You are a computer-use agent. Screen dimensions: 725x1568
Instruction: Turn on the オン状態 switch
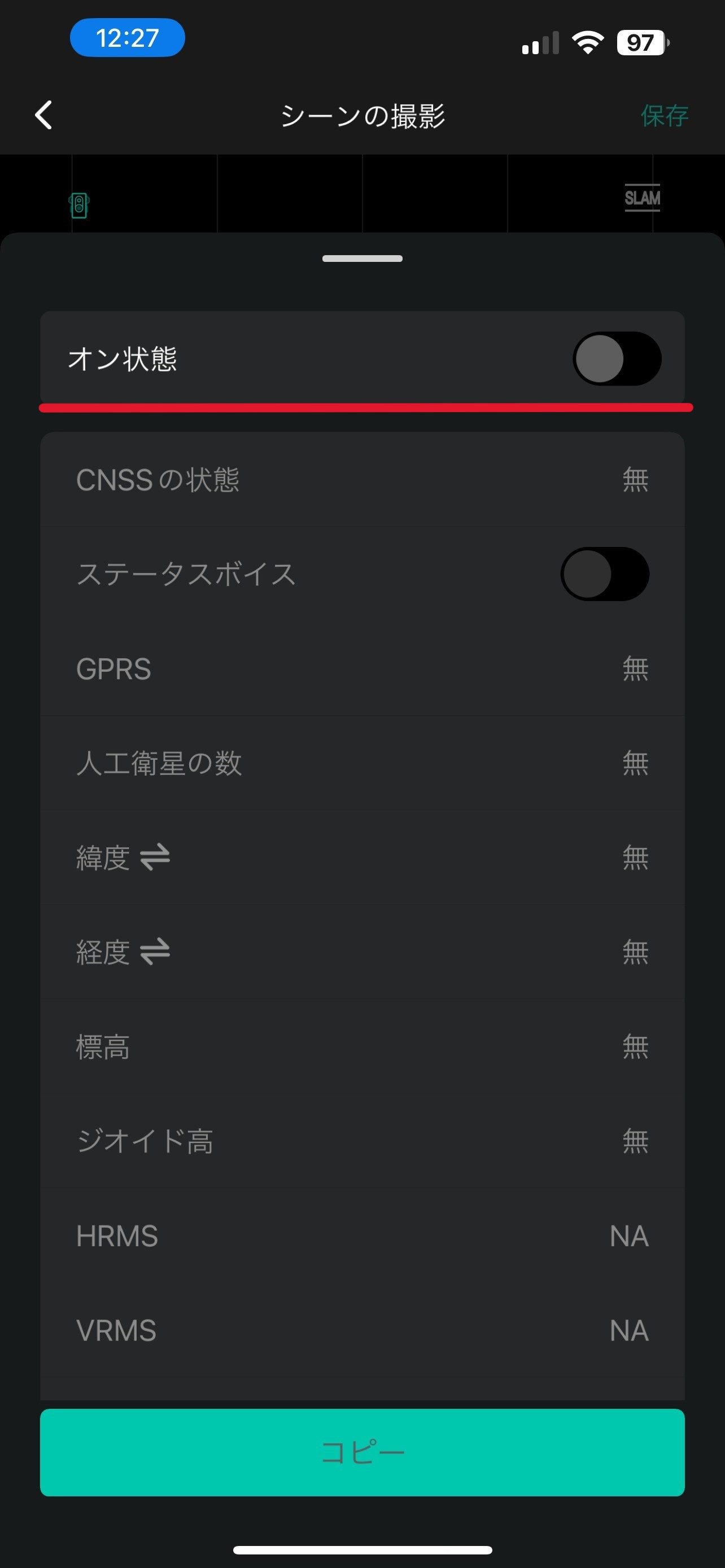617,358
